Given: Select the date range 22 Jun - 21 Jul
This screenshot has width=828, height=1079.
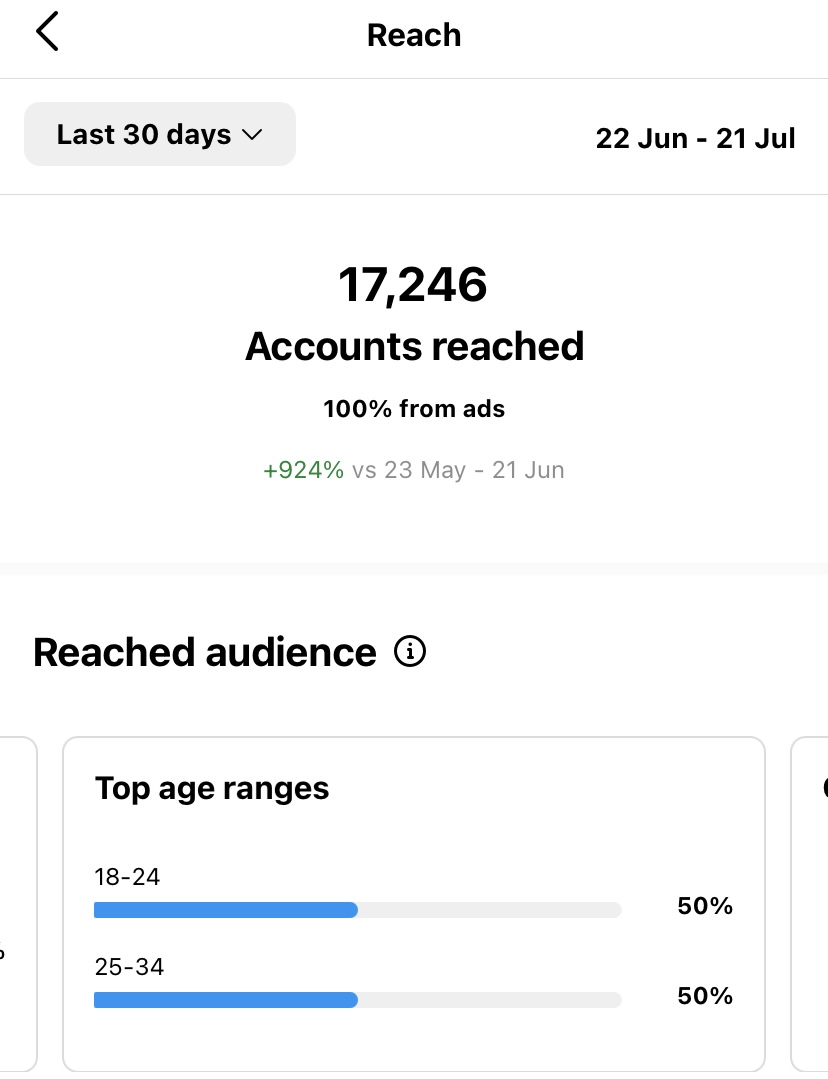Looking at the screenshot, I should [x=695, y=138].
